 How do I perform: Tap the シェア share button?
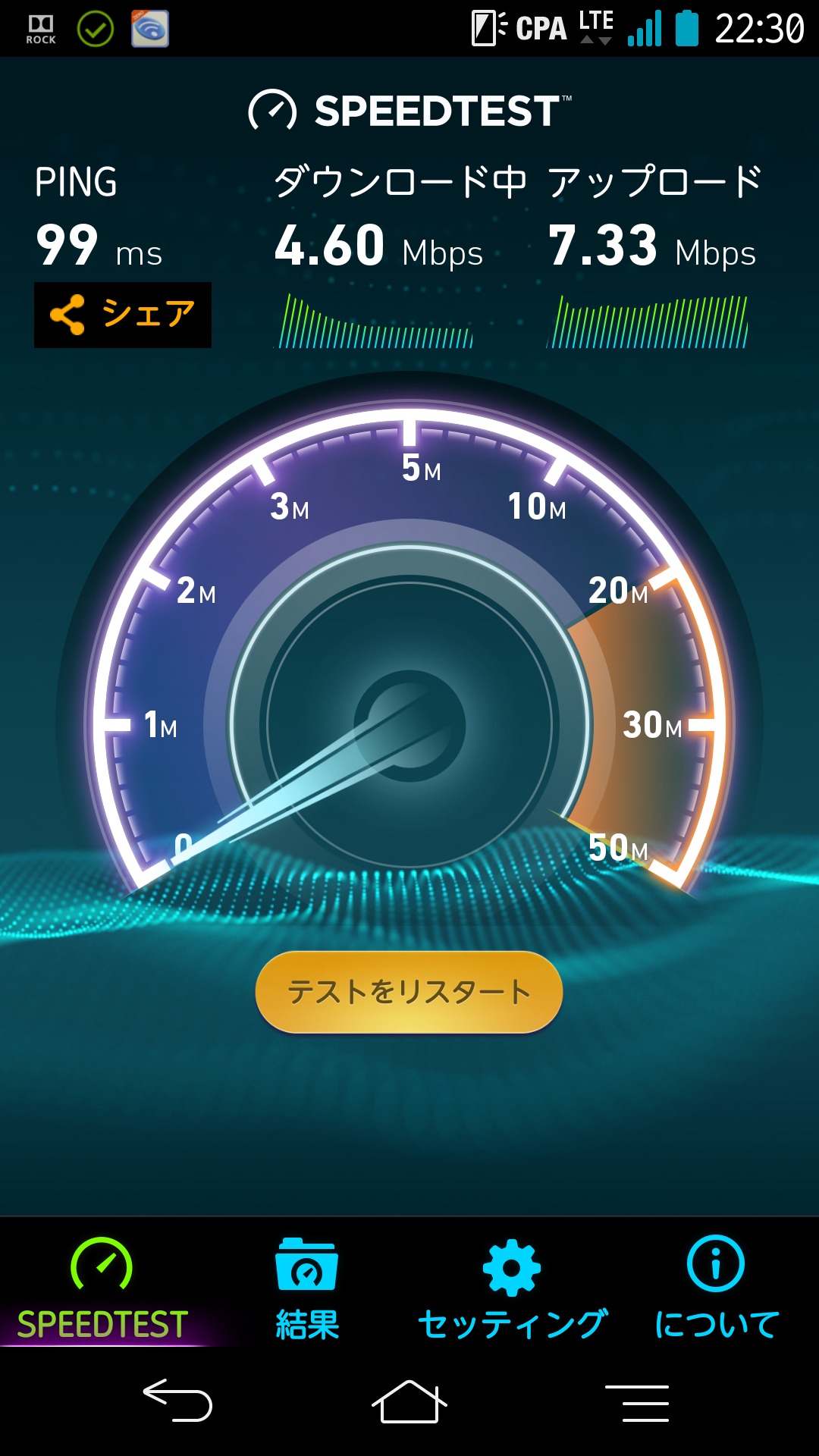(123, 315)
